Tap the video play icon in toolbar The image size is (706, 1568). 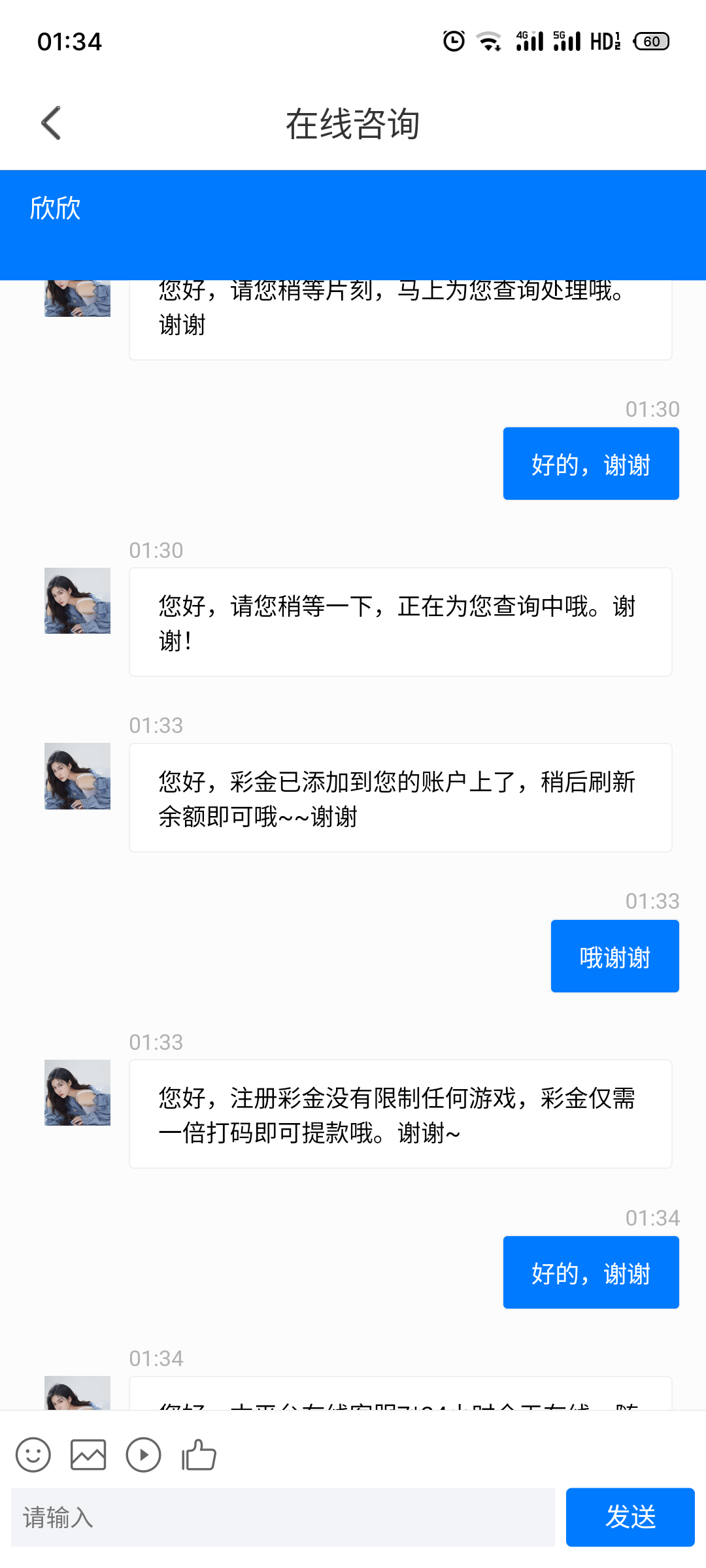tap(144, 1455)
